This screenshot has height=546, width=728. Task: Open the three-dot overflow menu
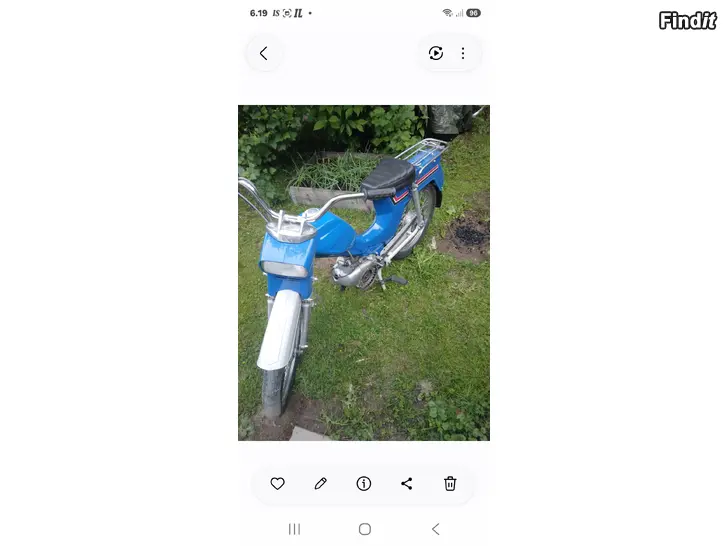463,53
